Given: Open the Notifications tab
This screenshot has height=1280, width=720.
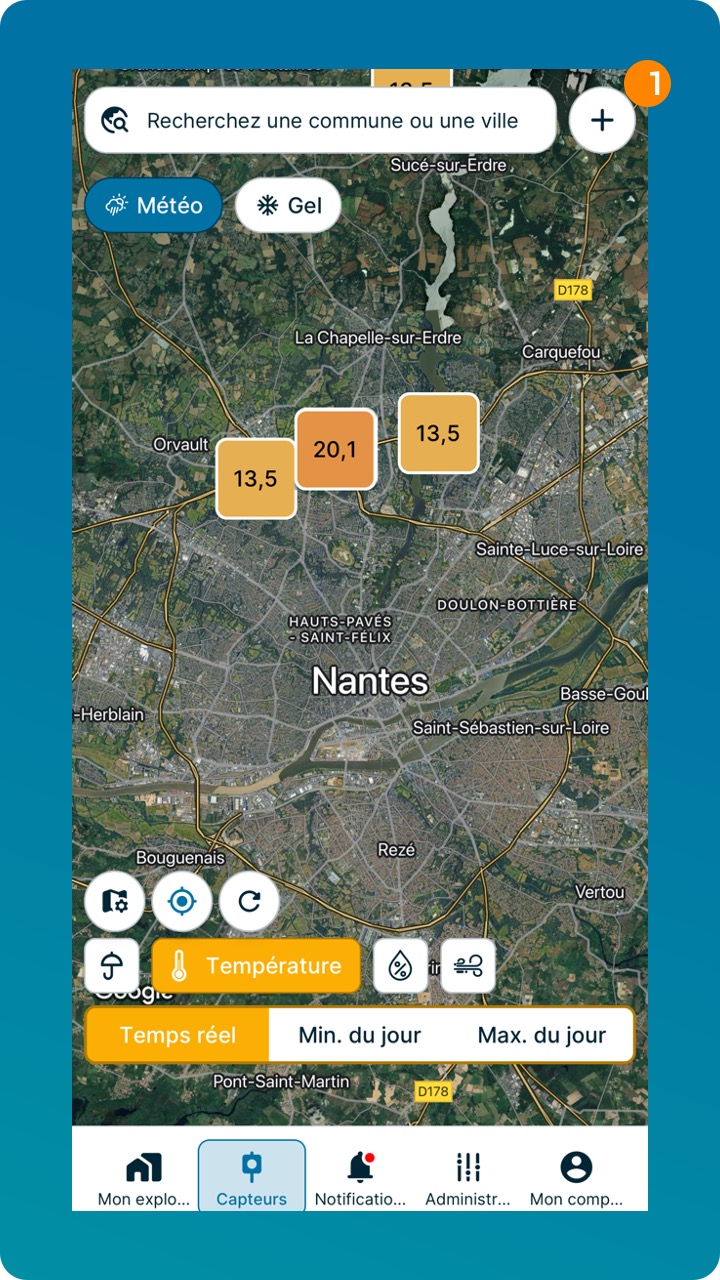Looking at the screenshot, I should (x=360, y=1178).
